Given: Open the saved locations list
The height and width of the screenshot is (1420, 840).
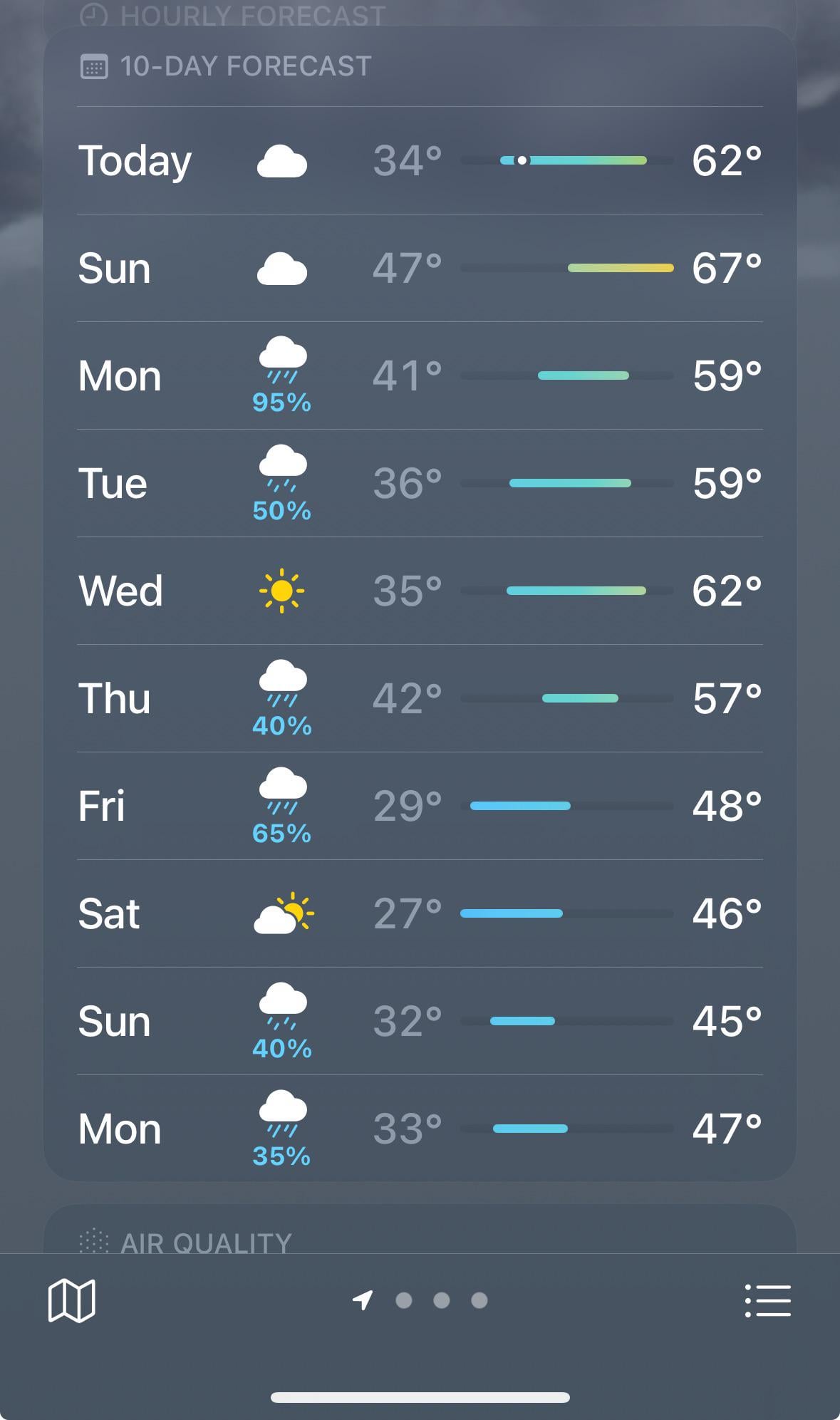Looking at the screenshot, I should [x=767, y=1300].
